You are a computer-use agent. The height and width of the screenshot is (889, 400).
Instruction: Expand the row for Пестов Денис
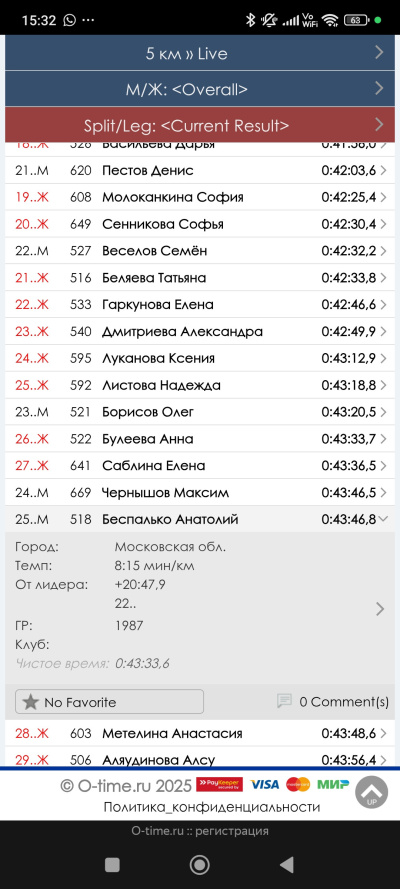tap(200, 170)
